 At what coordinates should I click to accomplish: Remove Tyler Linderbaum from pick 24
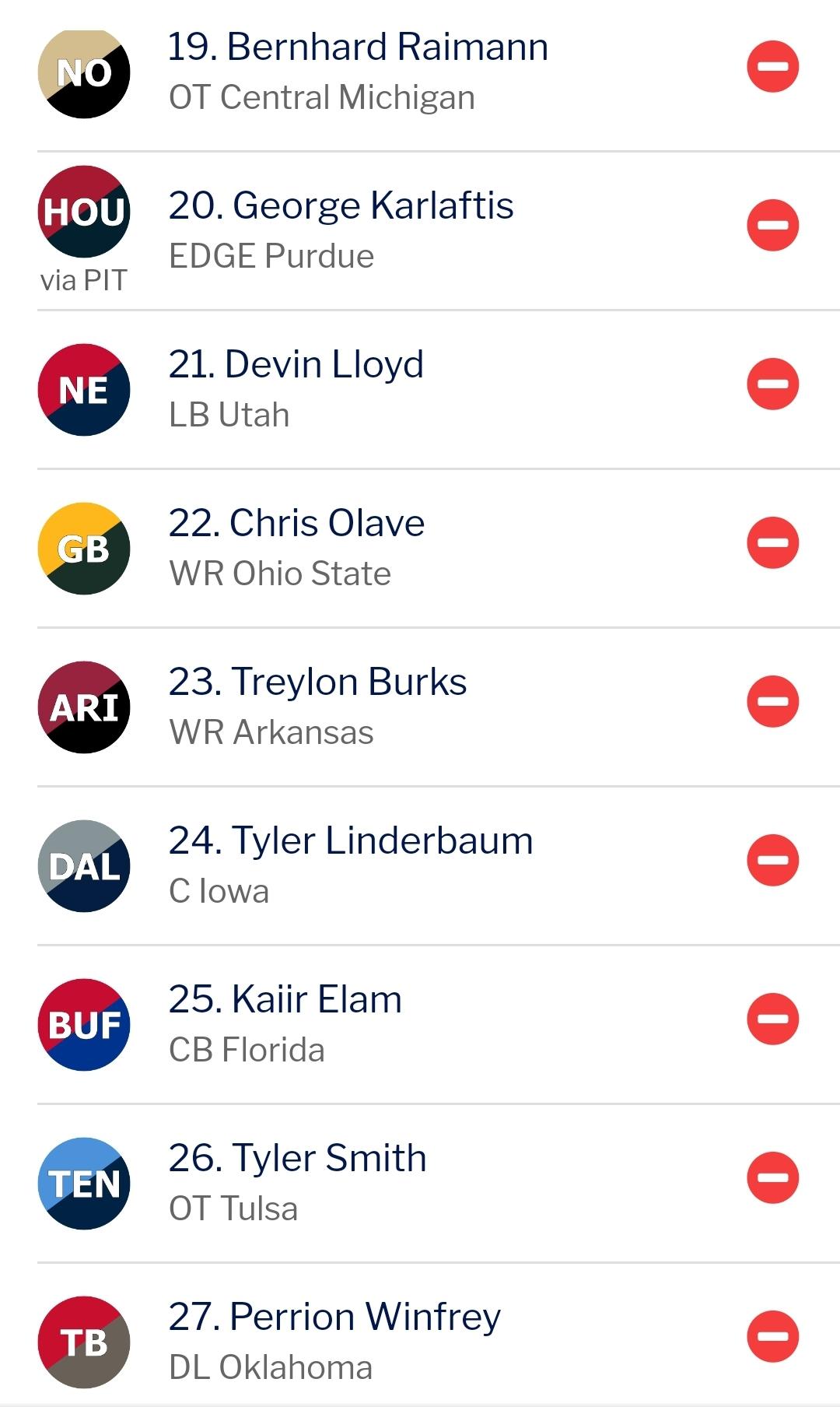tap(773, 860)
